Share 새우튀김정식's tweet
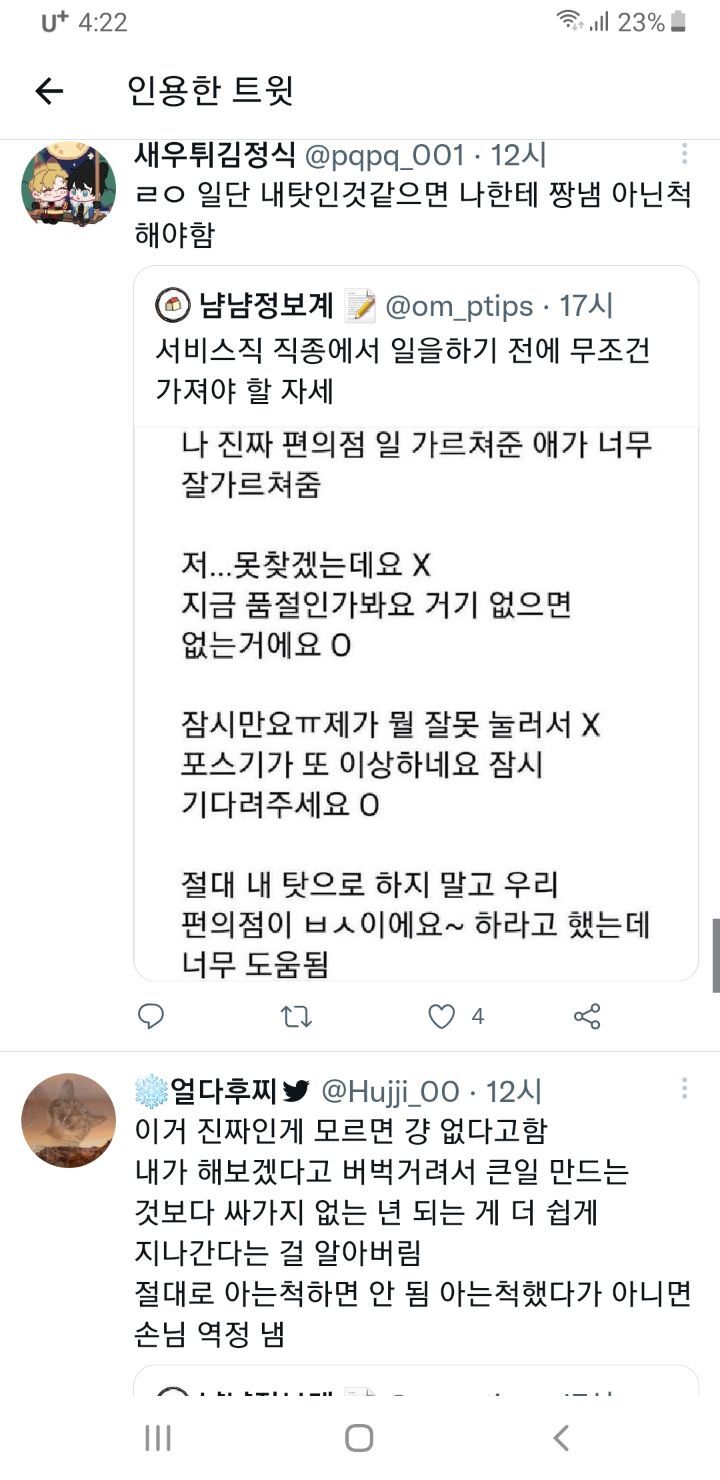Viewport: 720px width, 1480px height. point(587,1017)
